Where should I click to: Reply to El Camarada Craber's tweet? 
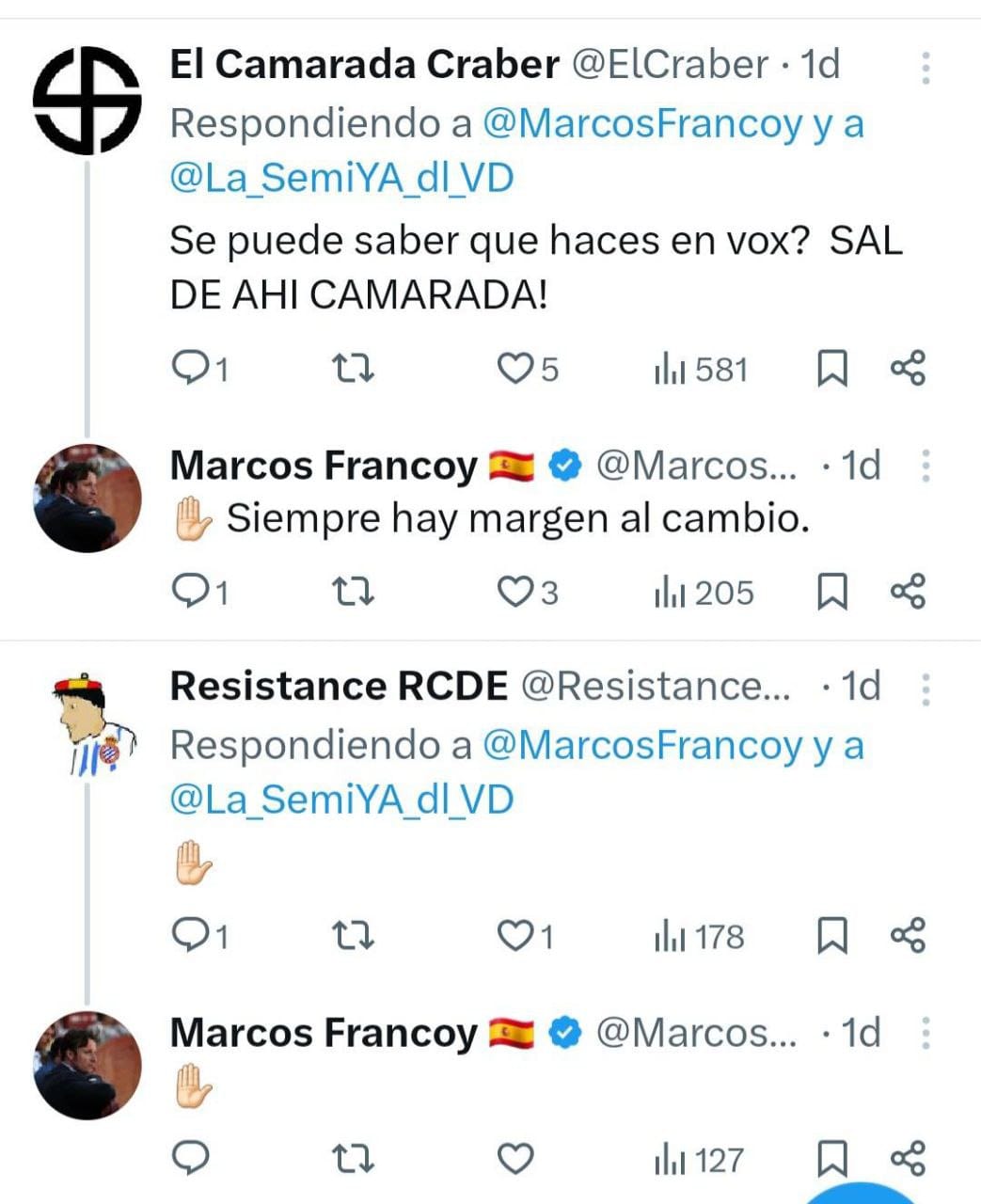coord(192,369)
